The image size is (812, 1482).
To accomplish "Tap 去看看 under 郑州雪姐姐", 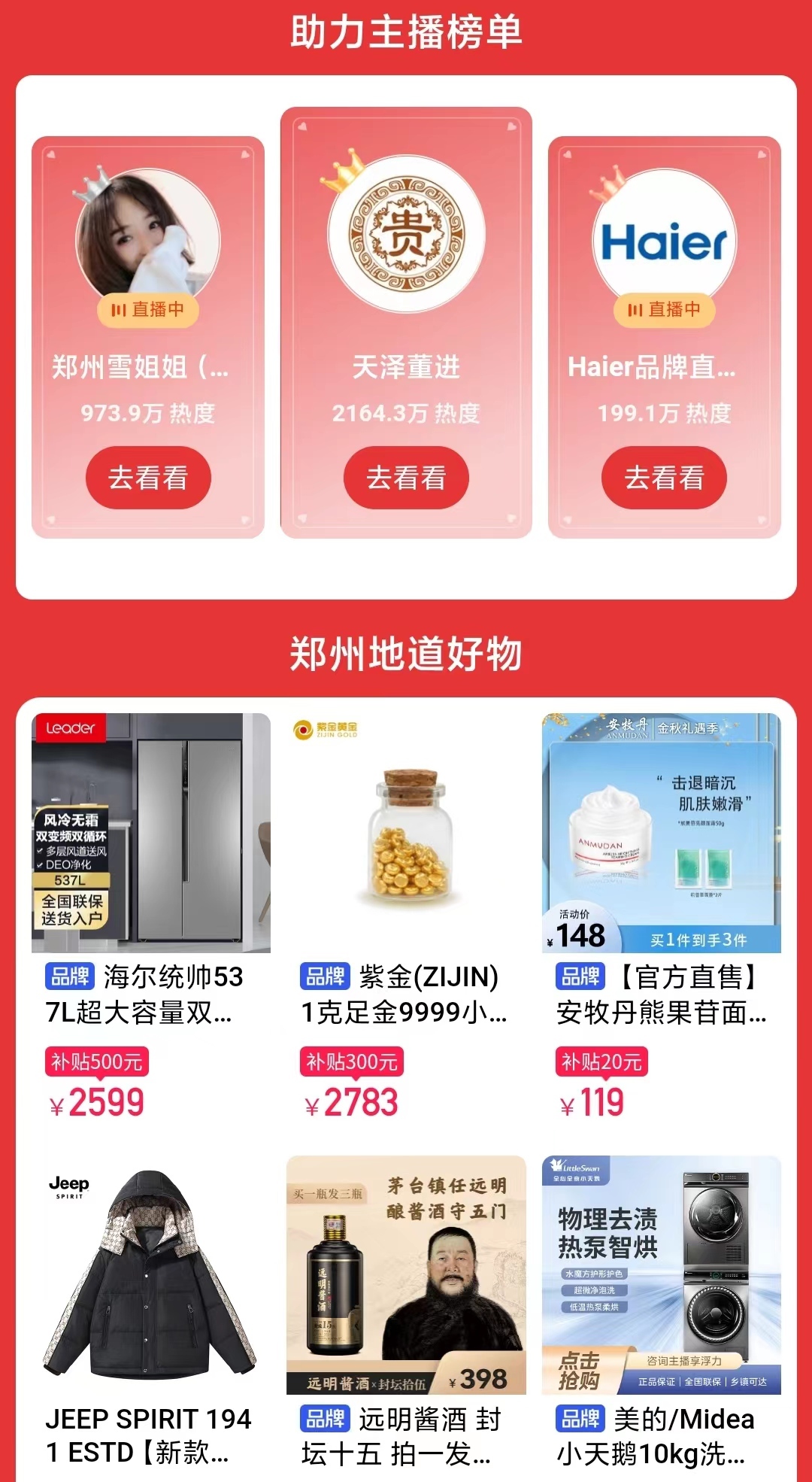I will (148, 478).
